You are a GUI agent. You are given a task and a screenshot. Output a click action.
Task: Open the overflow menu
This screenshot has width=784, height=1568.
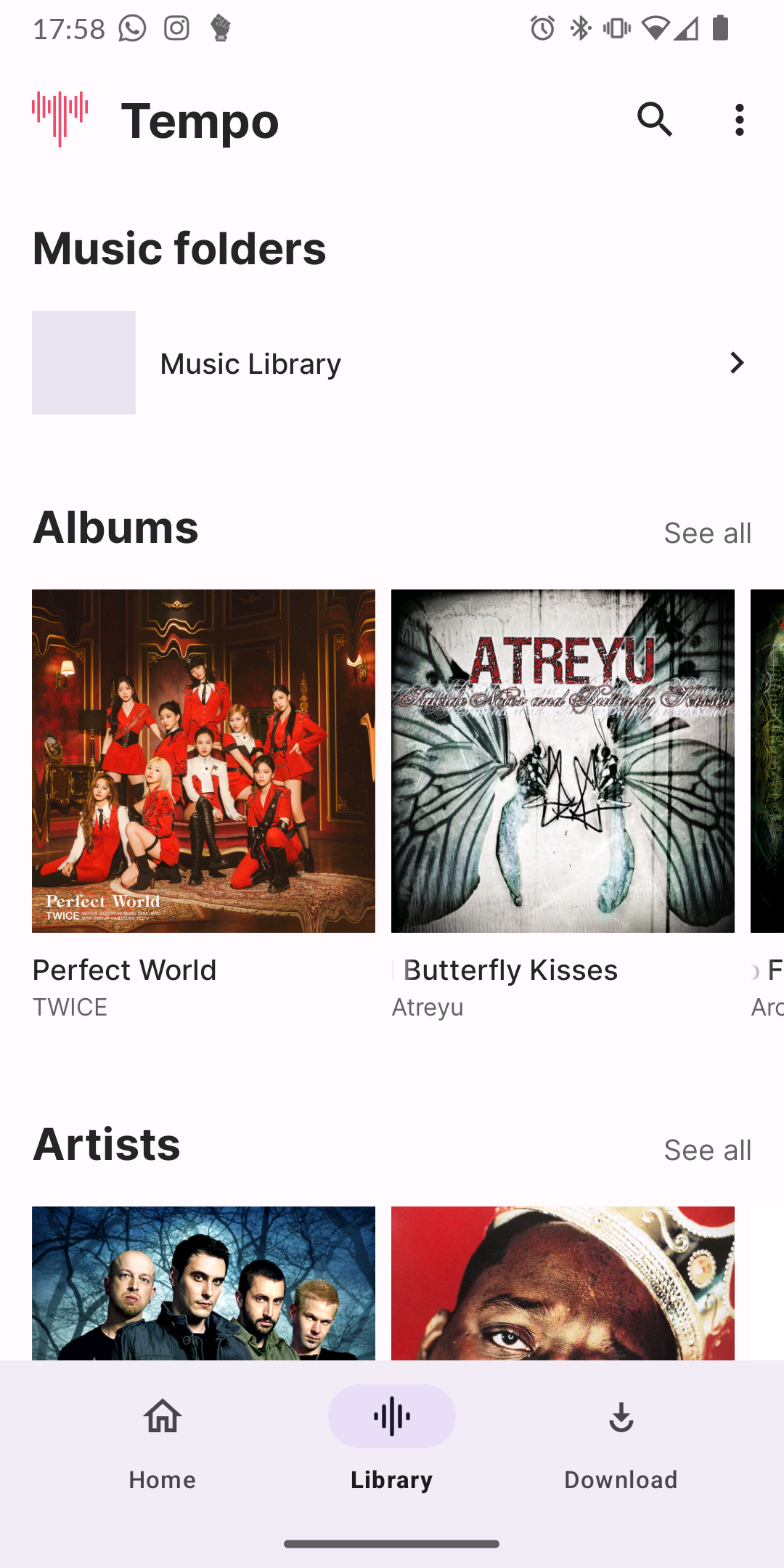click(x=739, y=120)
